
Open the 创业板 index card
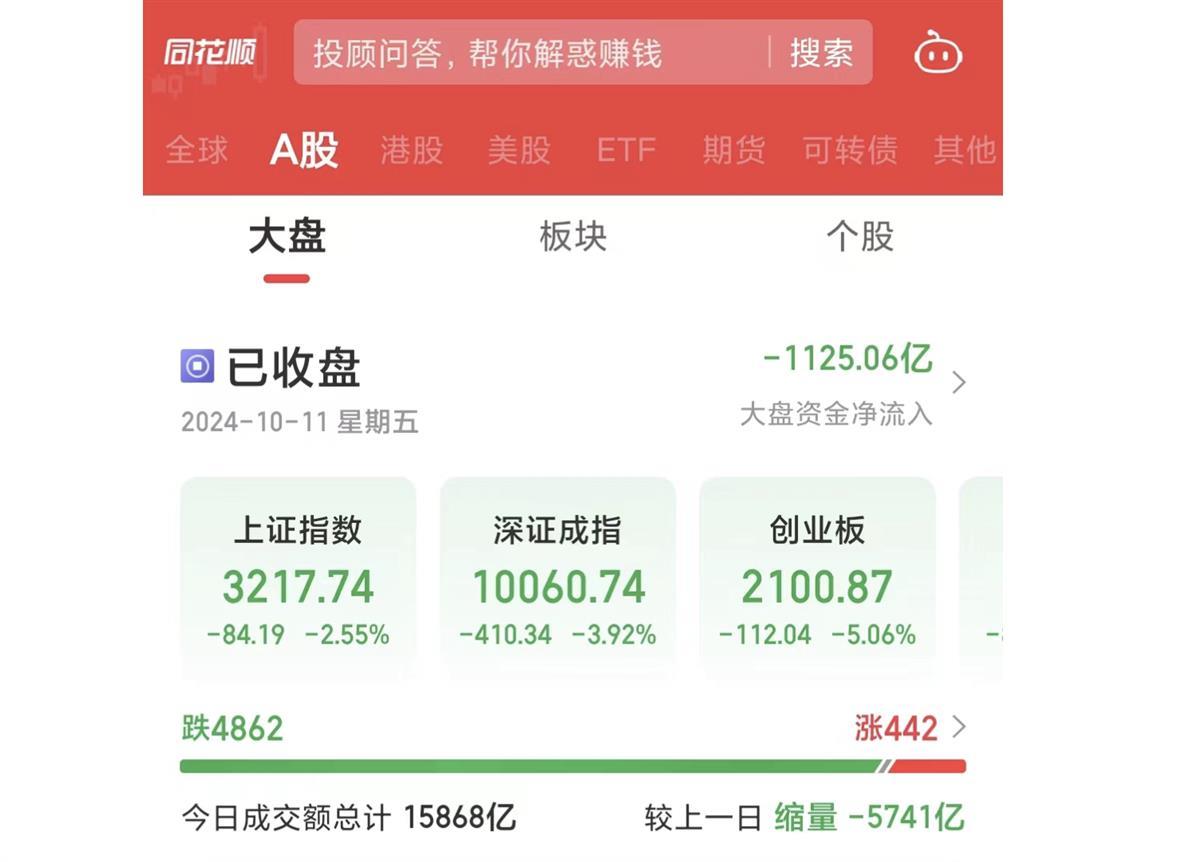tap(817, 578)
